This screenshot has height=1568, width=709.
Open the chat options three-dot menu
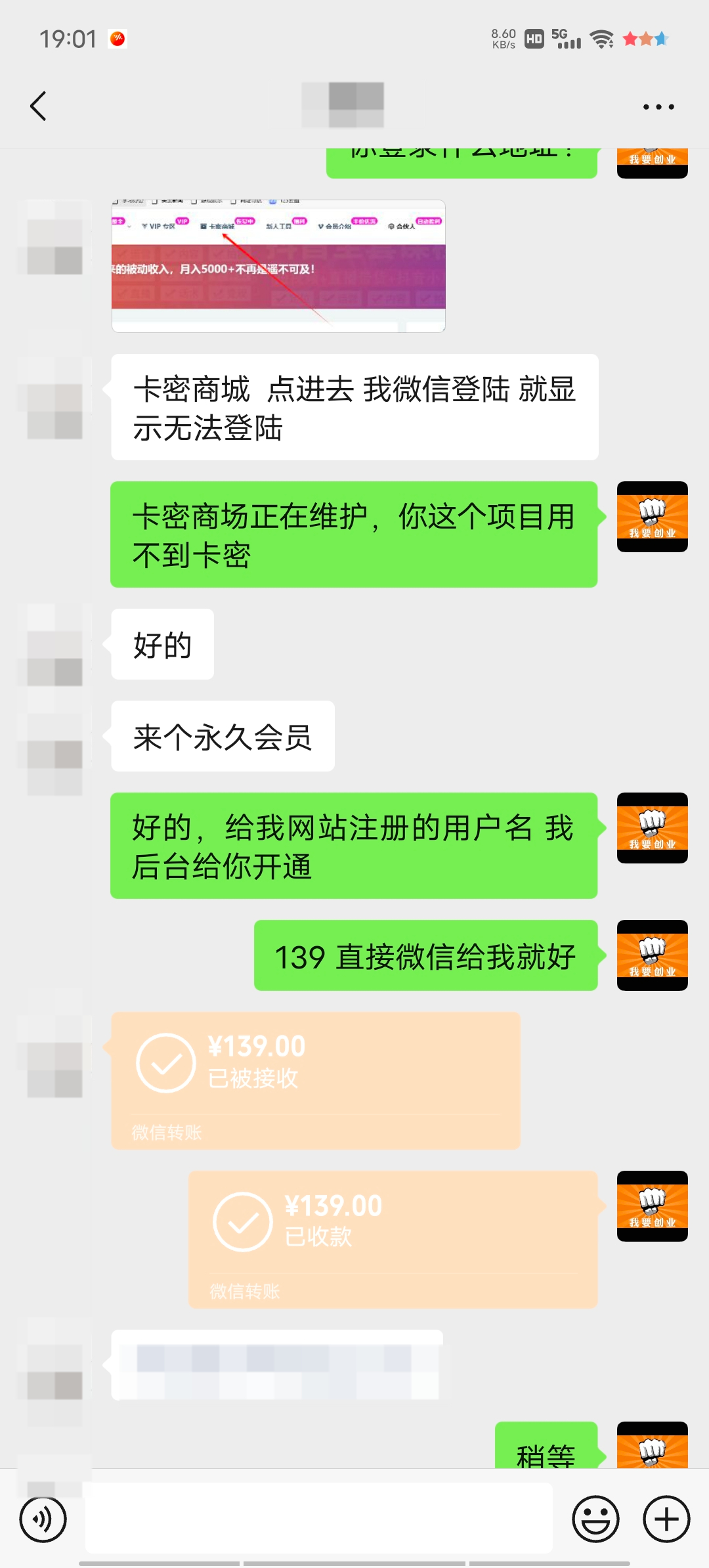(658, 106)
